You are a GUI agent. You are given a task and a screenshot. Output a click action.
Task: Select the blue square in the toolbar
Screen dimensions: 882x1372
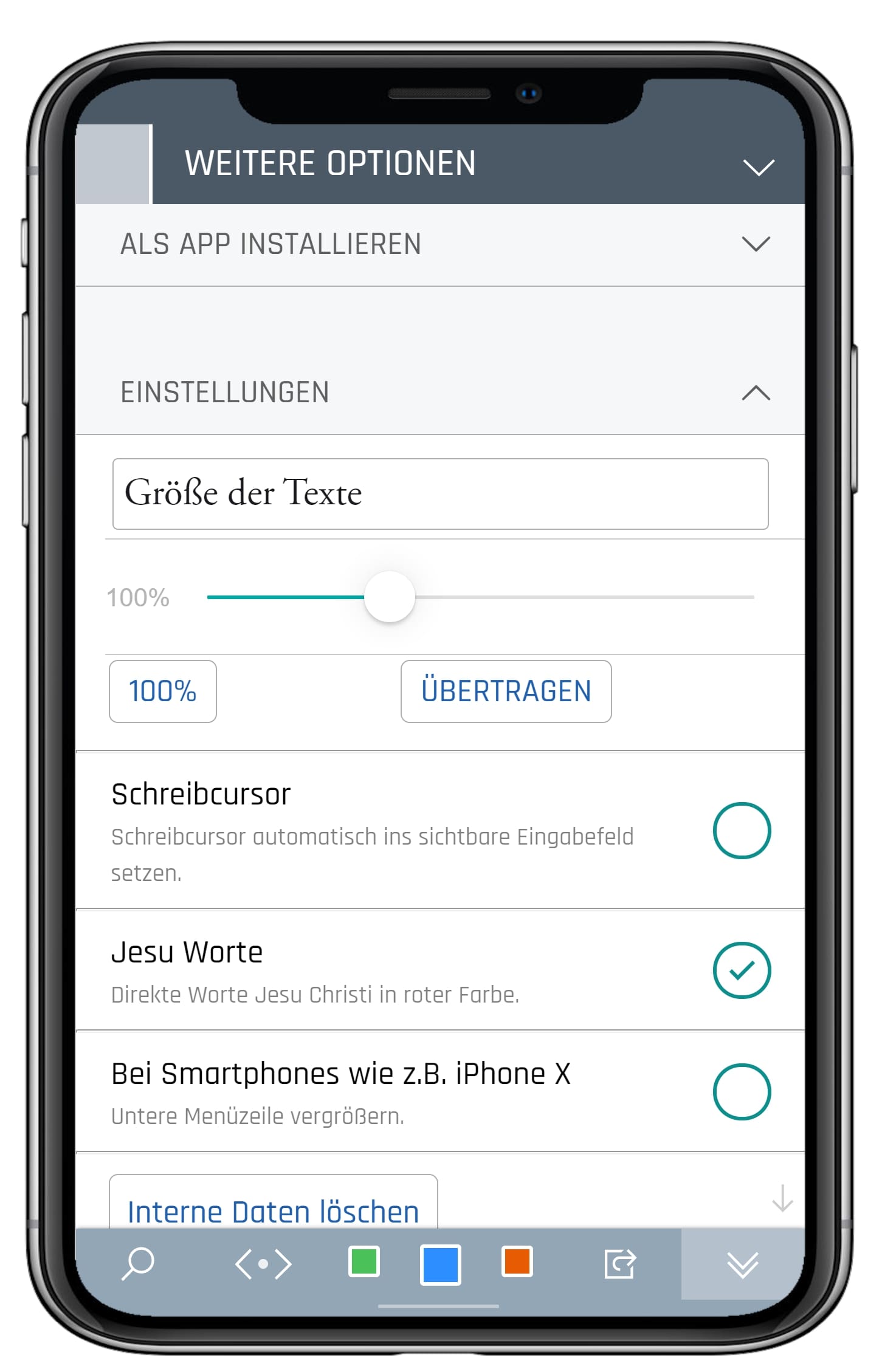440,1264
